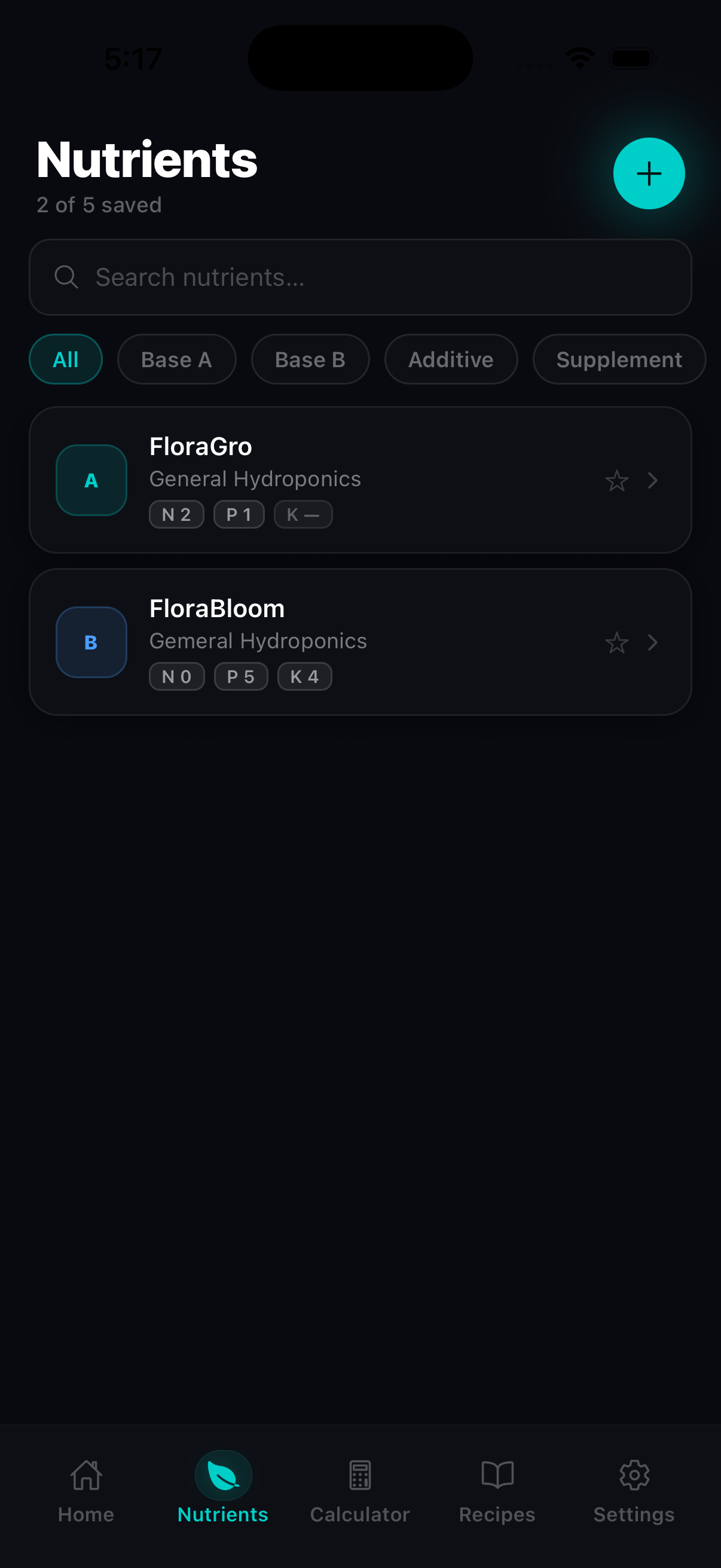Image resolution: width=721 pixels, height=1568 pixels.
Task: Expand FloraBloom with its chevron arrow
Action: [x=653, y=643]
